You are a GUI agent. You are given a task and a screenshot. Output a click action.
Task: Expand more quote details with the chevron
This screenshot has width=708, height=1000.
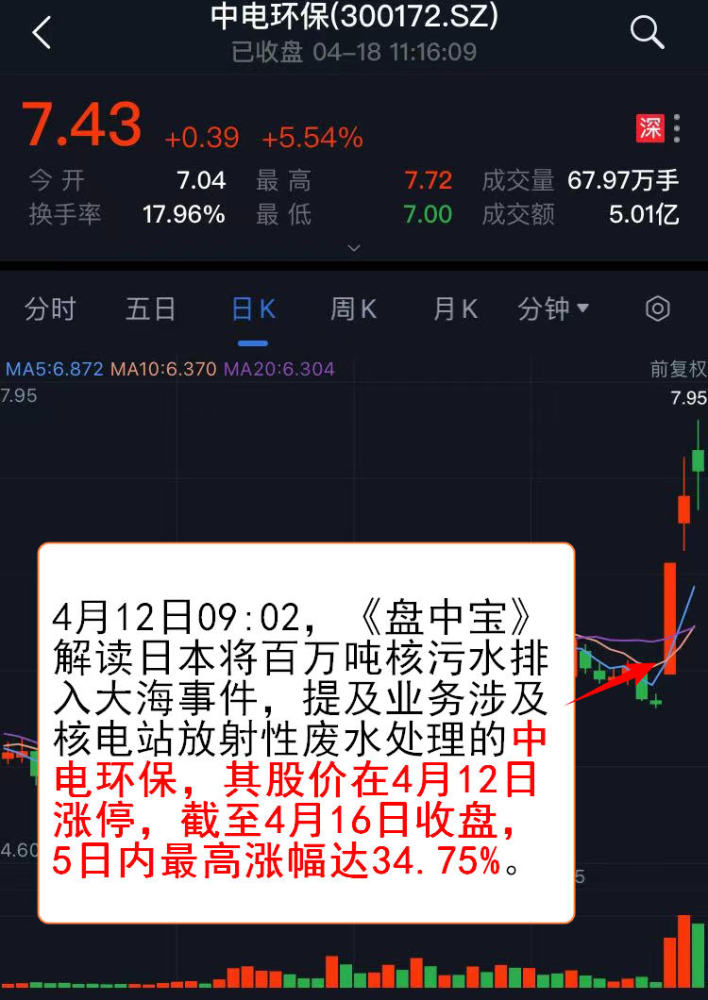[x=354, y=247]
